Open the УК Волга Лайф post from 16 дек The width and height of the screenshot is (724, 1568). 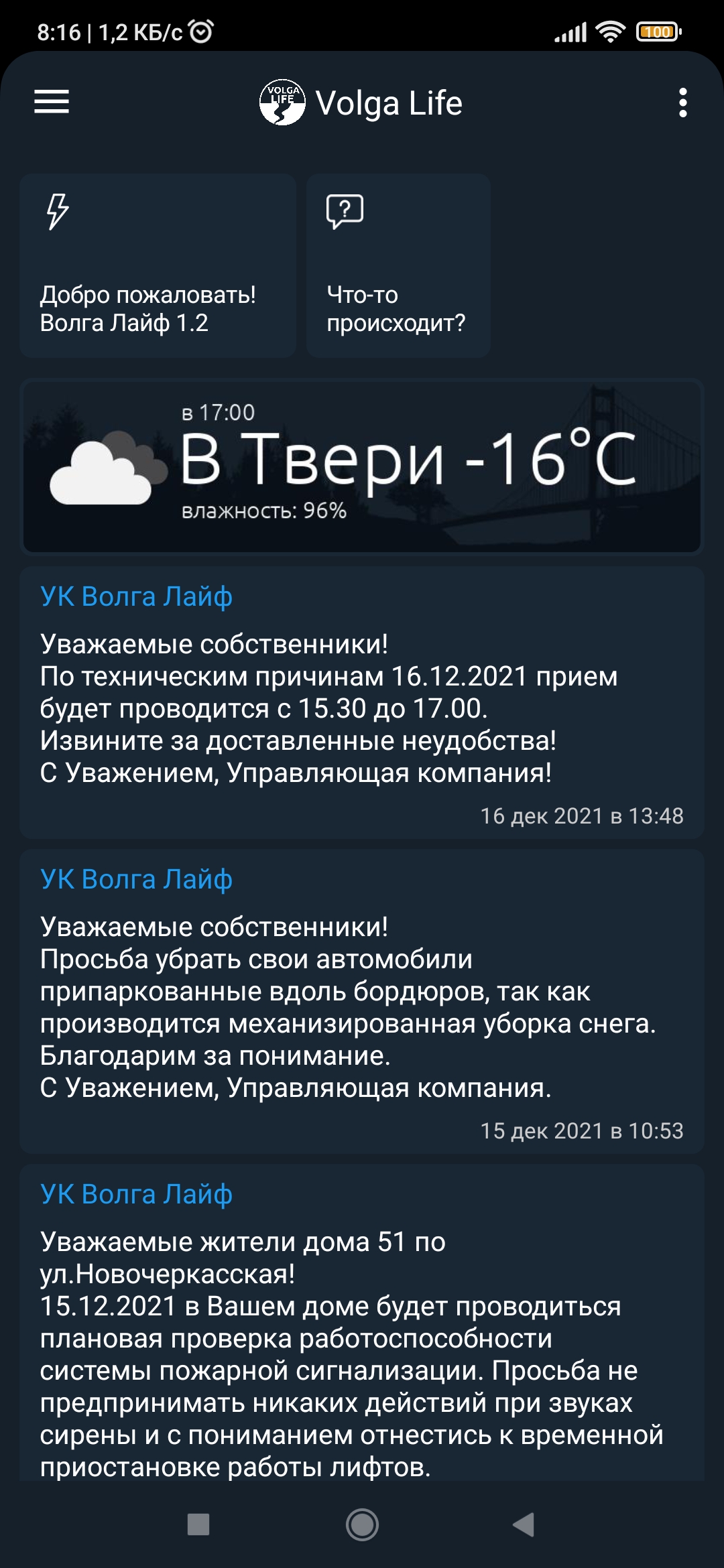coord(362,703)
